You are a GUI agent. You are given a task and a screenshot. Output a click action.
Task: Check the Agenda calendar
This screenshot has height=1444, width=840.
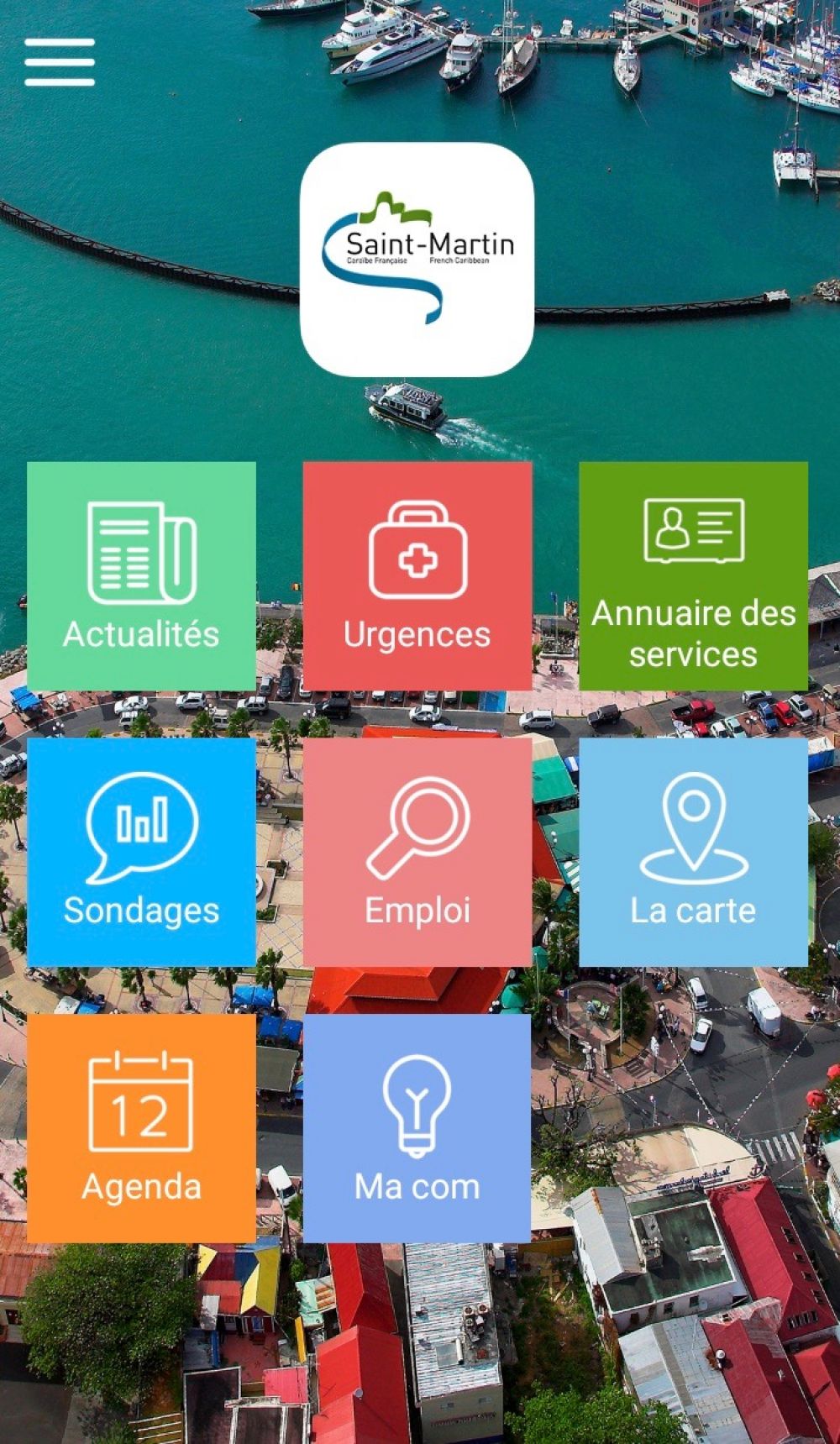141,1127
